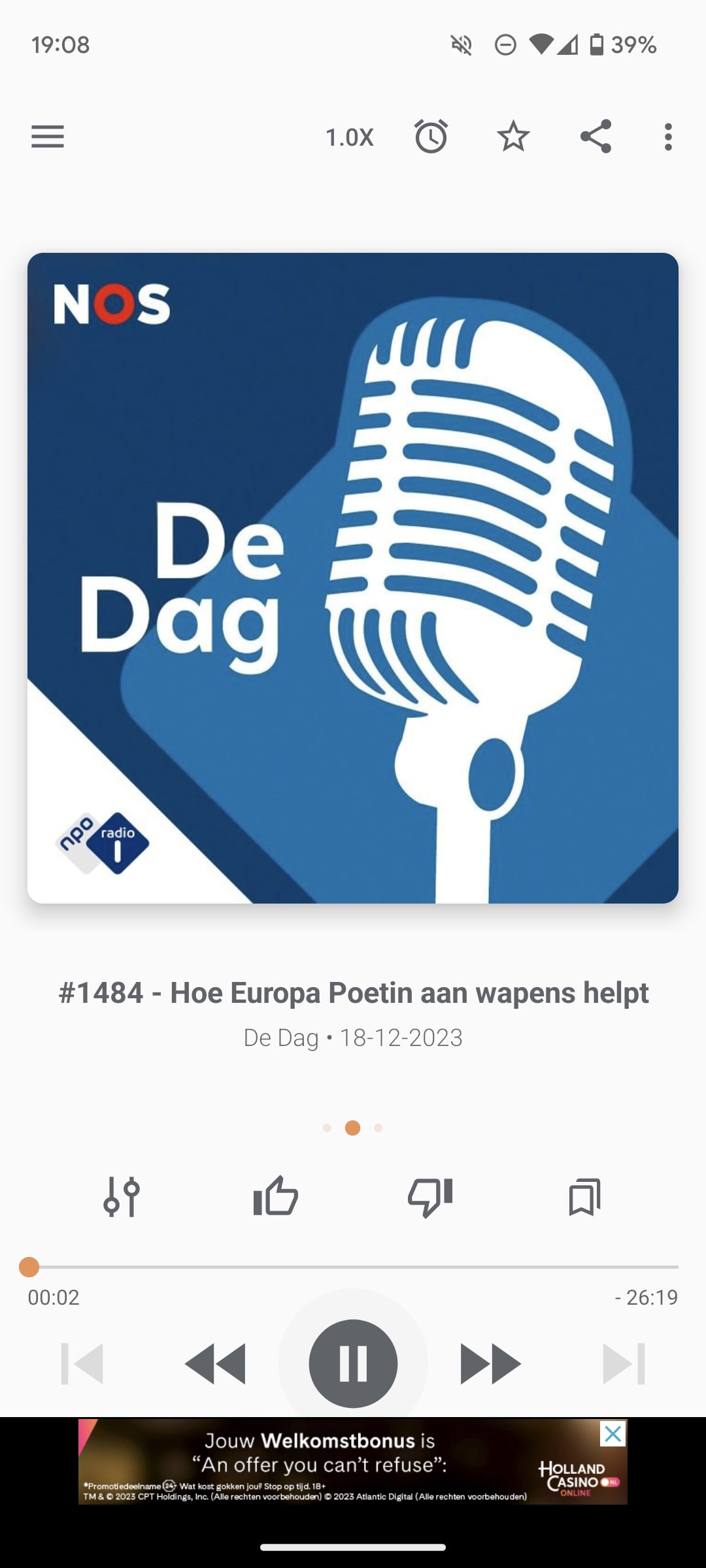Open the three-dot overflow menu
The width and height of the screenshot is (706, 1568).
[667, 137]
